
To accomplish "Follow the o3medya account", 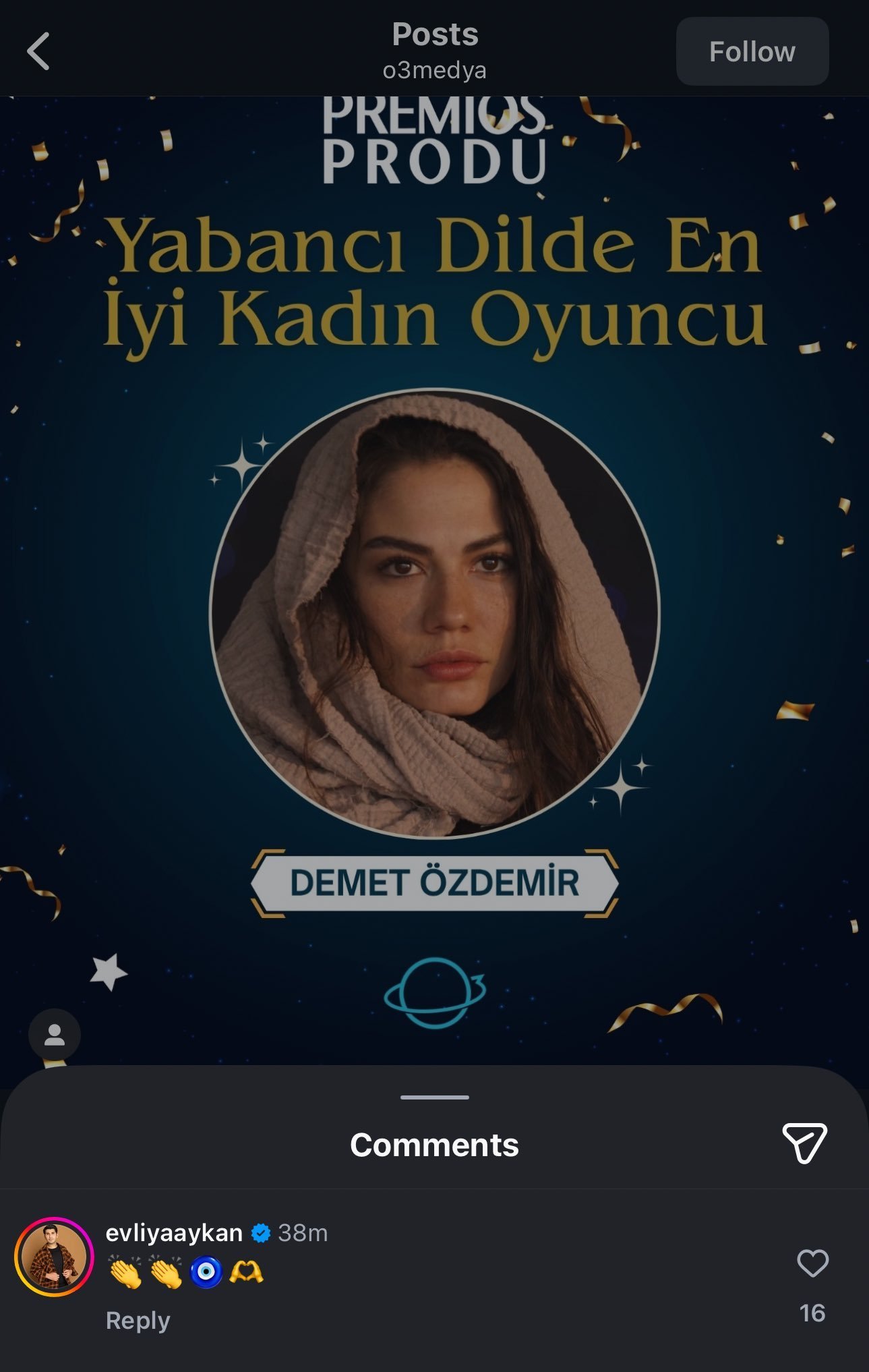I will pyautogui.click(x=752, y=52).
